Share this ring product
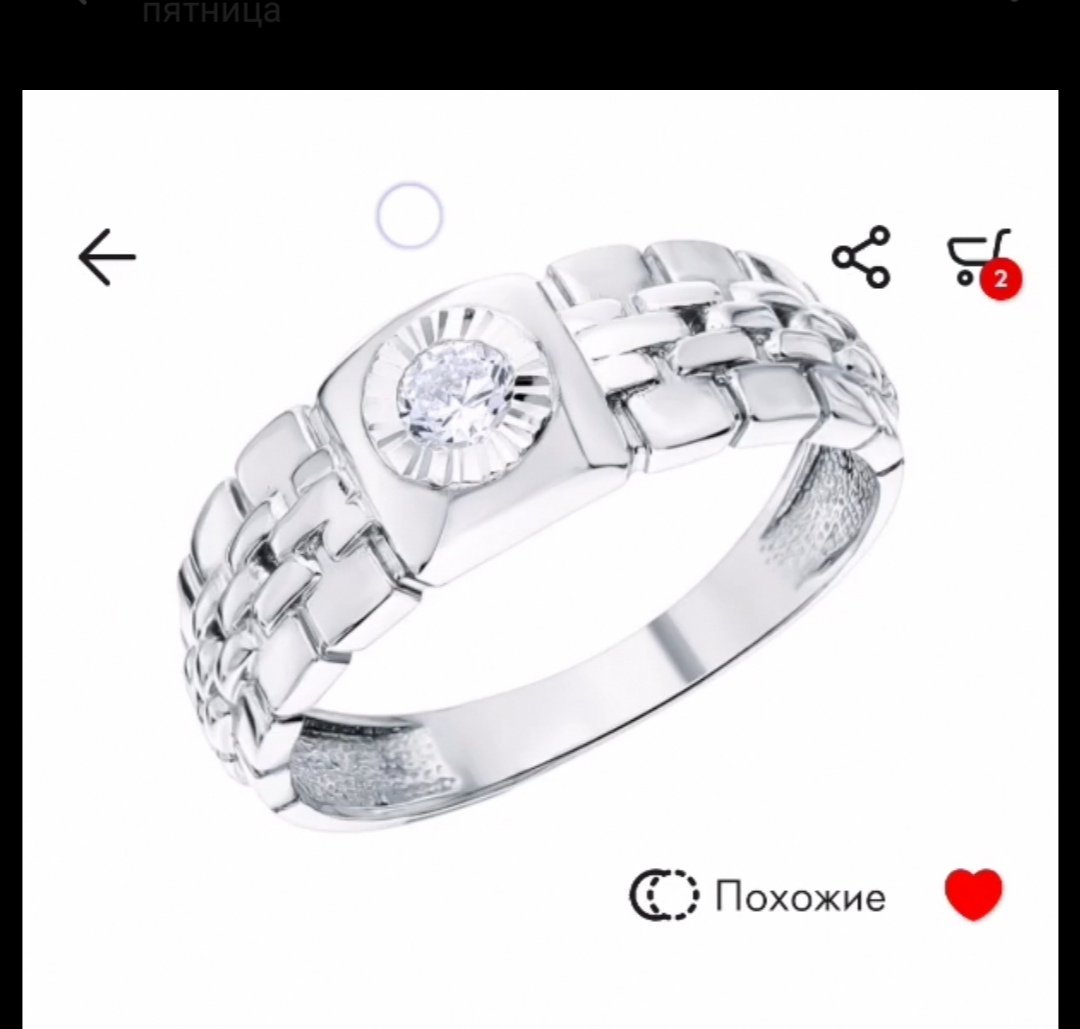This screenshot has width=1080, height=1029. (861, 257)
